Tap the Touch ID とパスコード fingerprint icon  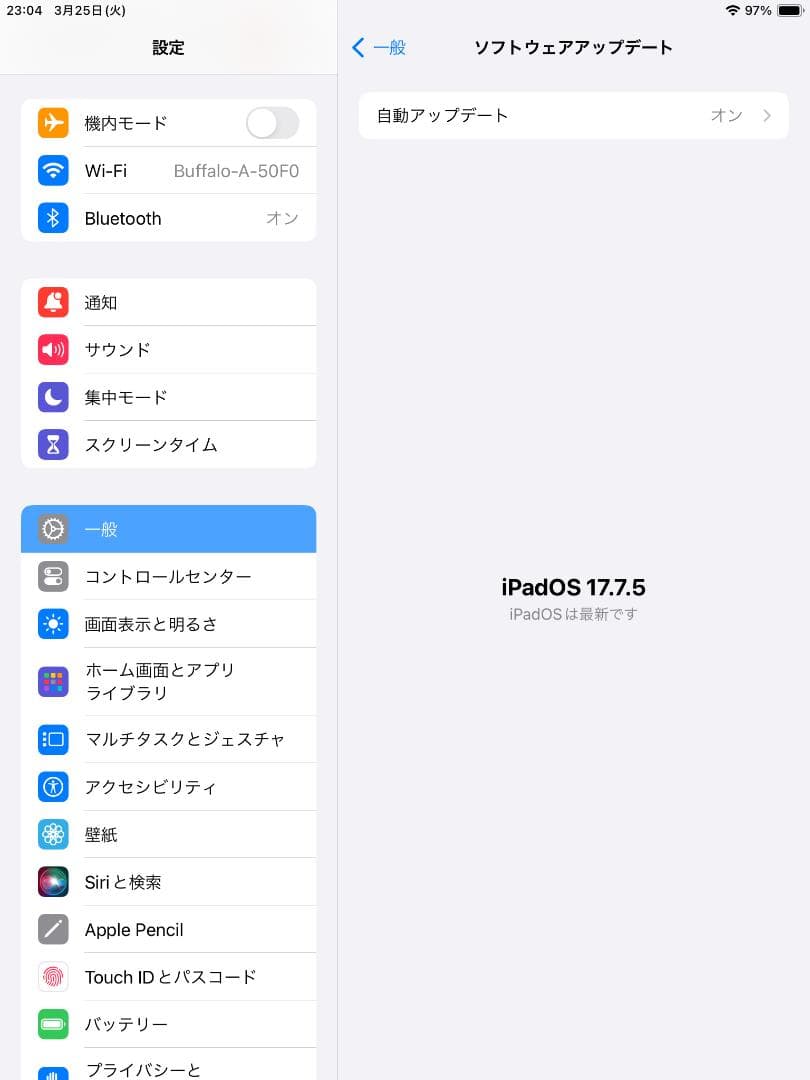[53, 976]
